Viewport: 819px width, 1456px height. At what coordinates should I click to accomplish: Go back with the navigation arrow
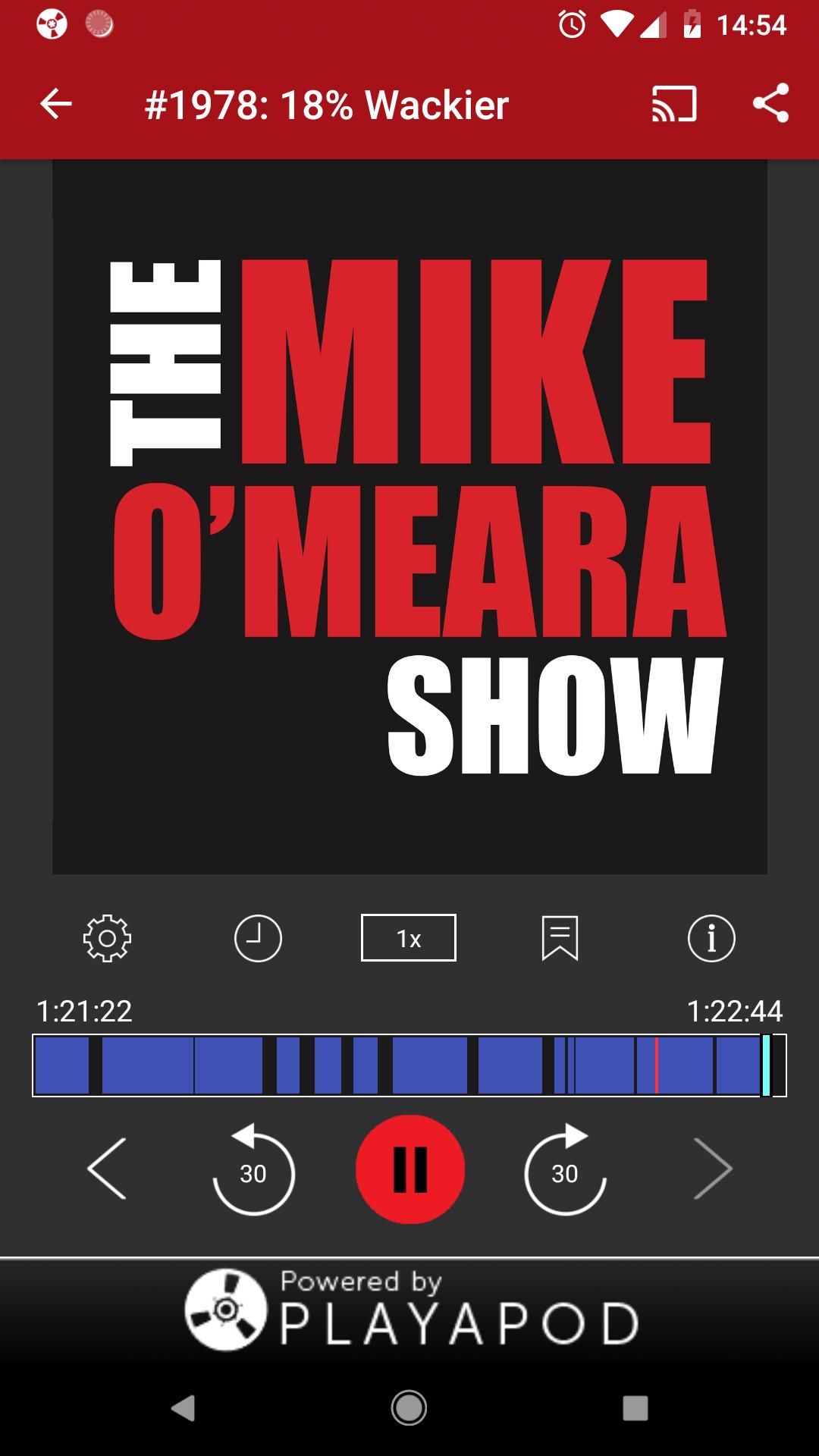pyautogui.click(x=54, y=105)
